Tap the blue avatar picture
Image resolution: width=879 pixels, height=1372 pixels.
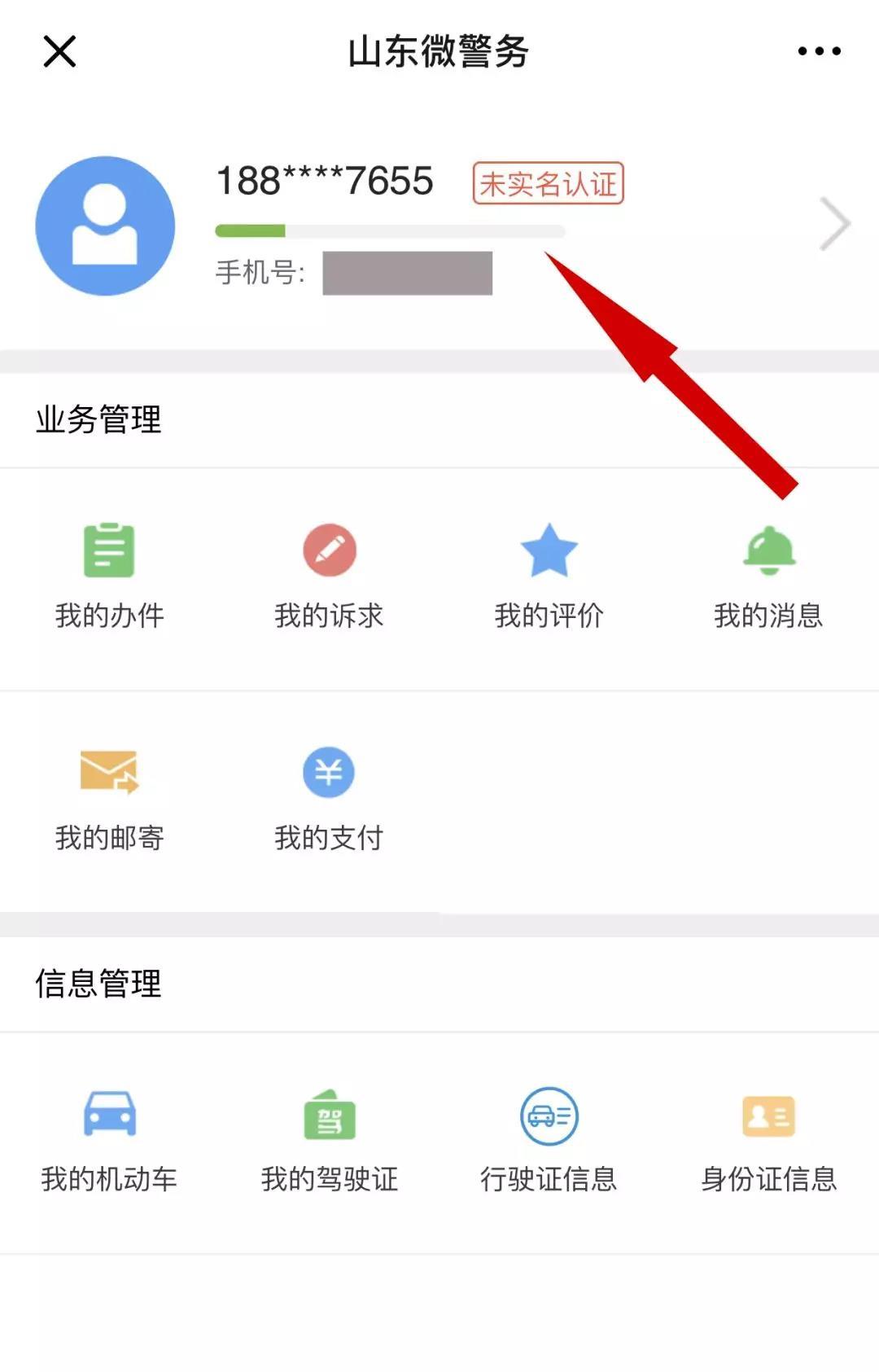tap(106, 226)
